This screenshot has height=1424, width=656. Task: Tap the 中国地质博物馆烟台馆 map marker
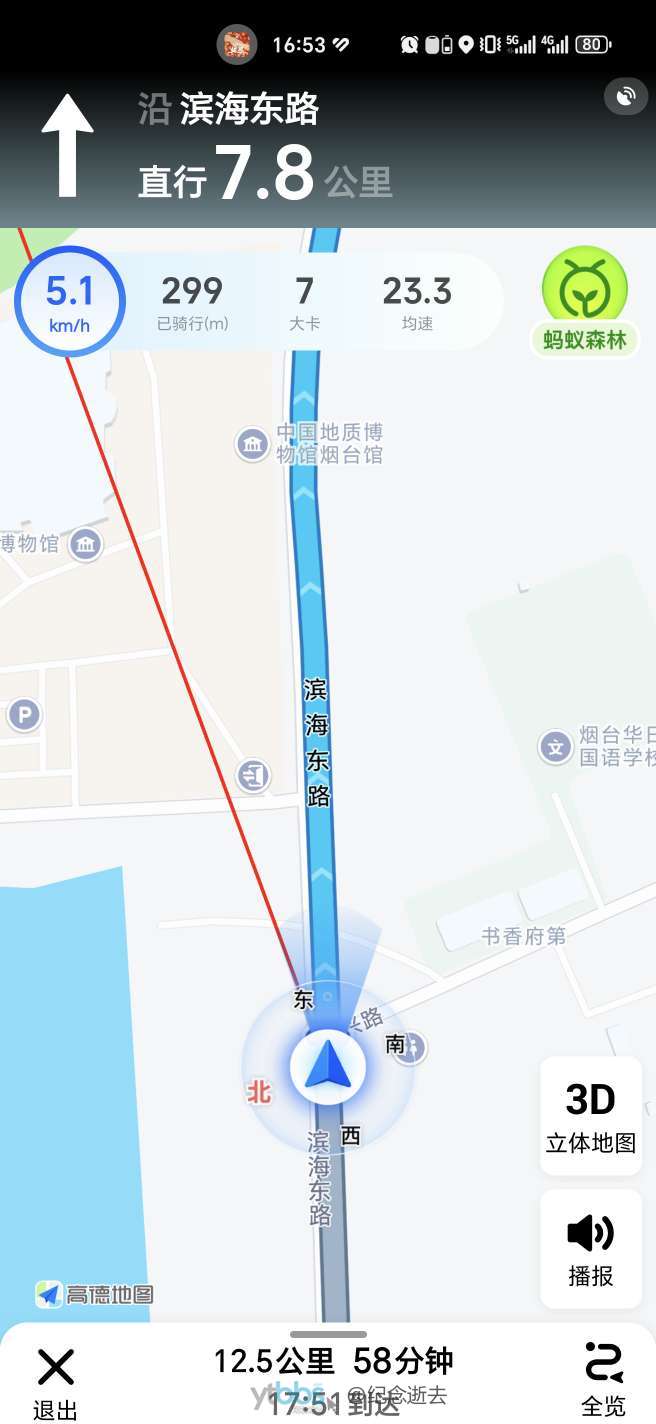click(252, 444)
